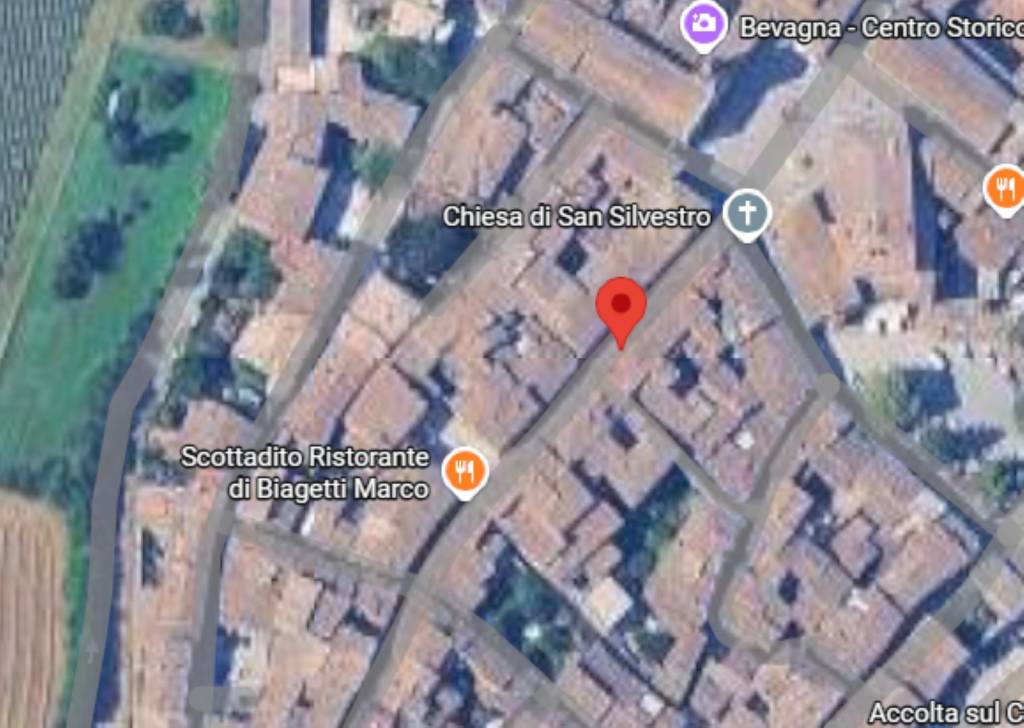Tap the red dropped location pin
1024x728 pixels.
[x=621, y=305]
